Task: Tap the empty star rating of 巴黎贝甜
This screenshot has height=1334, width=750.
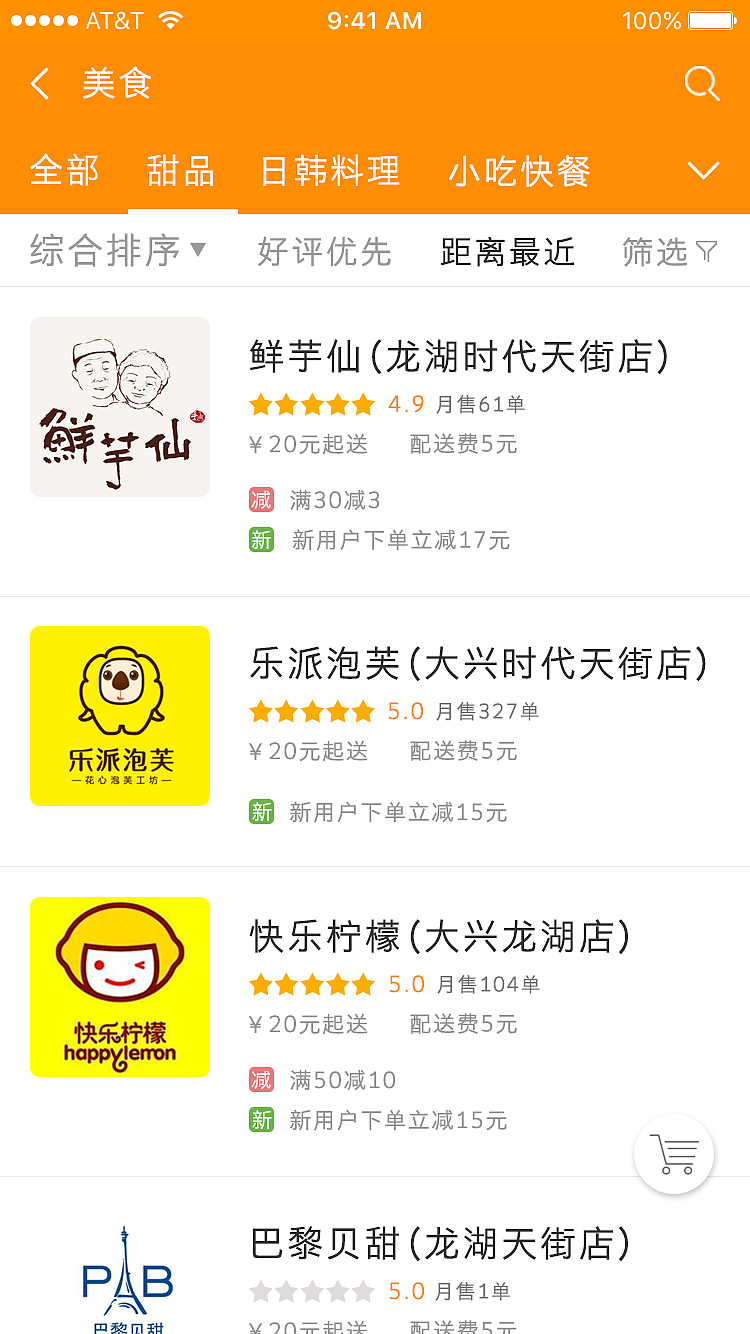Action: (x=311, y=1290)
